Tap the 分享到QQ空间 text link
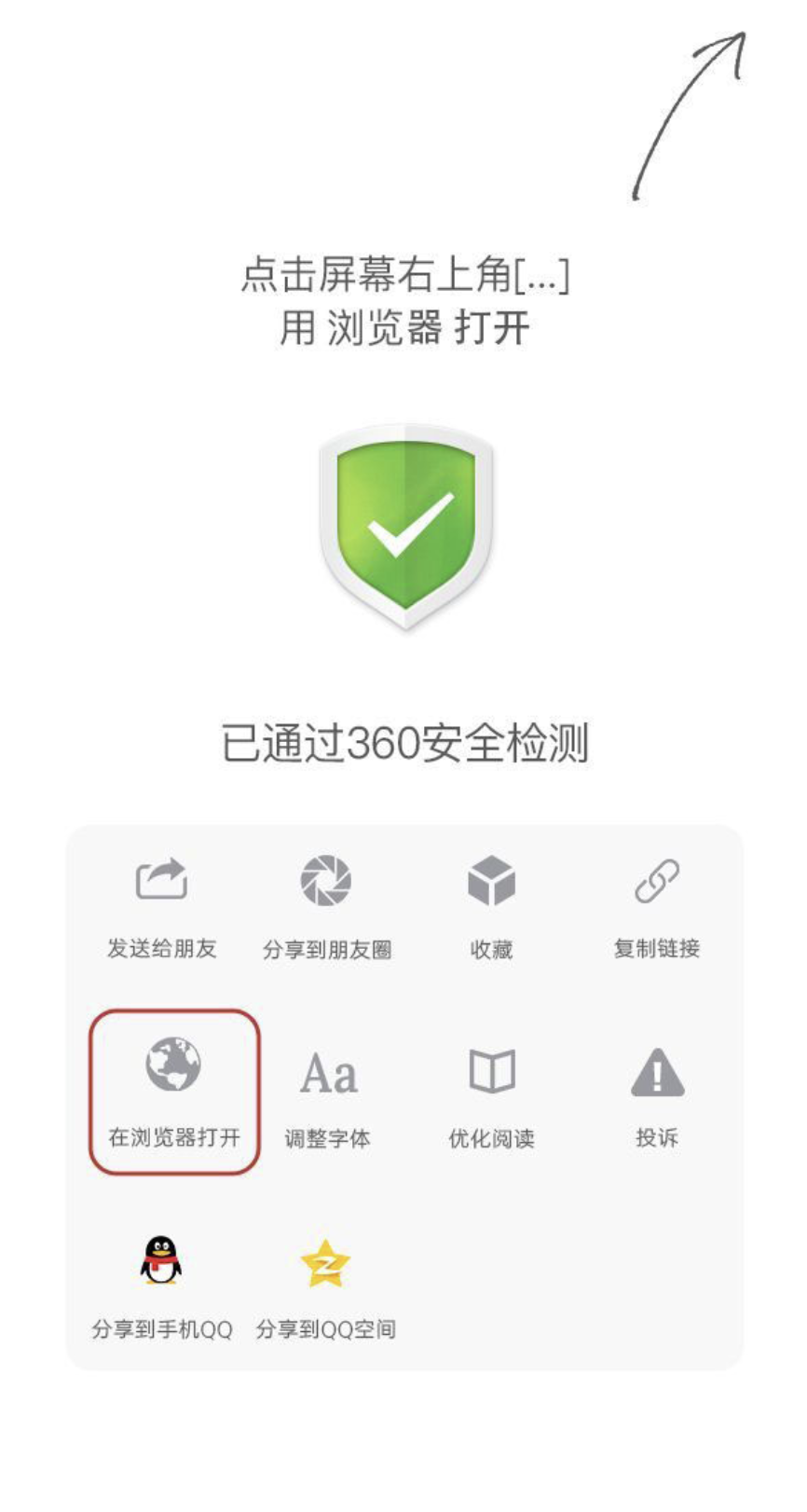Image resolution: width=807 pixels, height=1512 pixels. 328,1329
